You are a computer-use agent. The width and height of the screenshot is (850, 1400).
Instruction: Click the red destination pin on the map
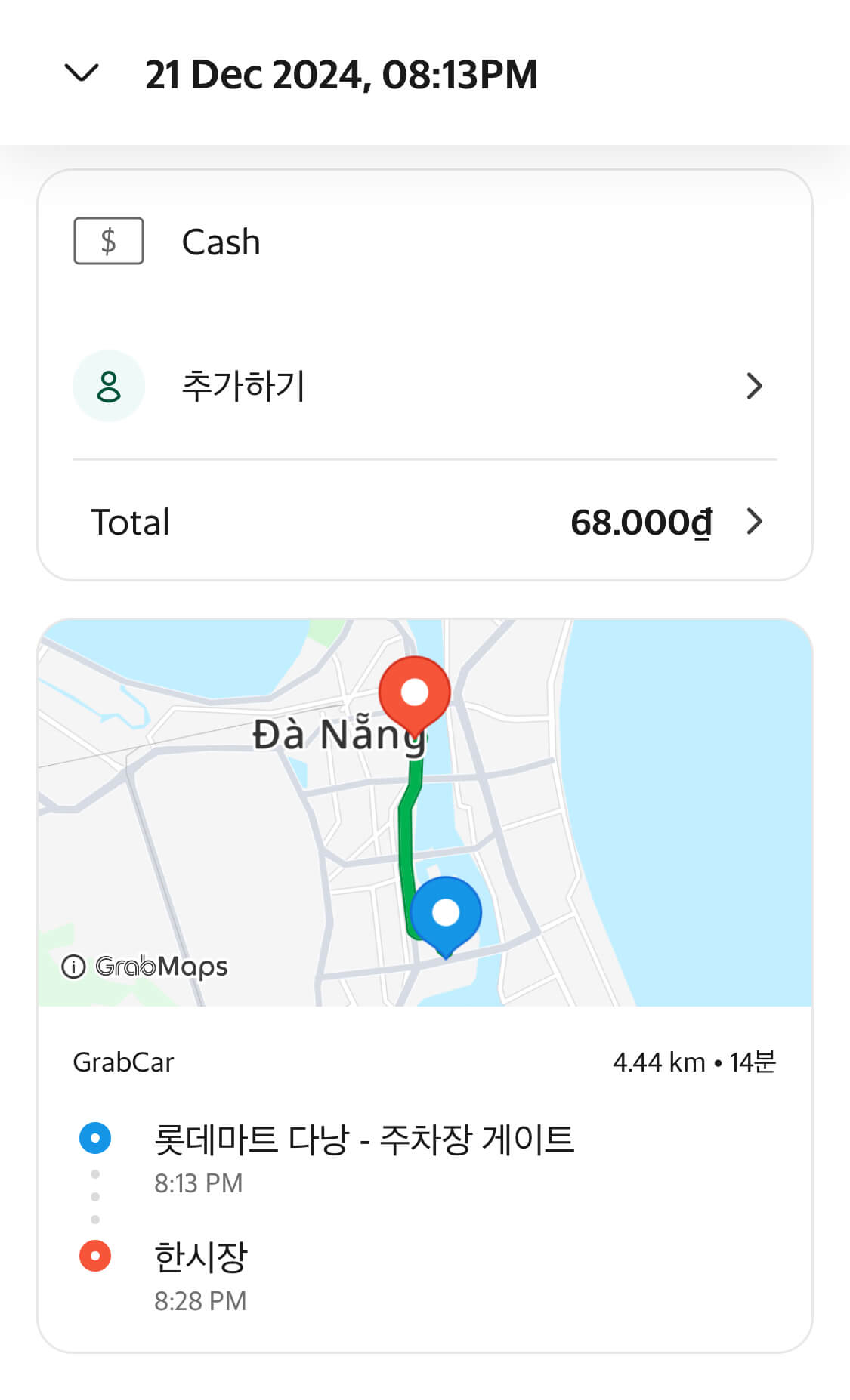415,691
